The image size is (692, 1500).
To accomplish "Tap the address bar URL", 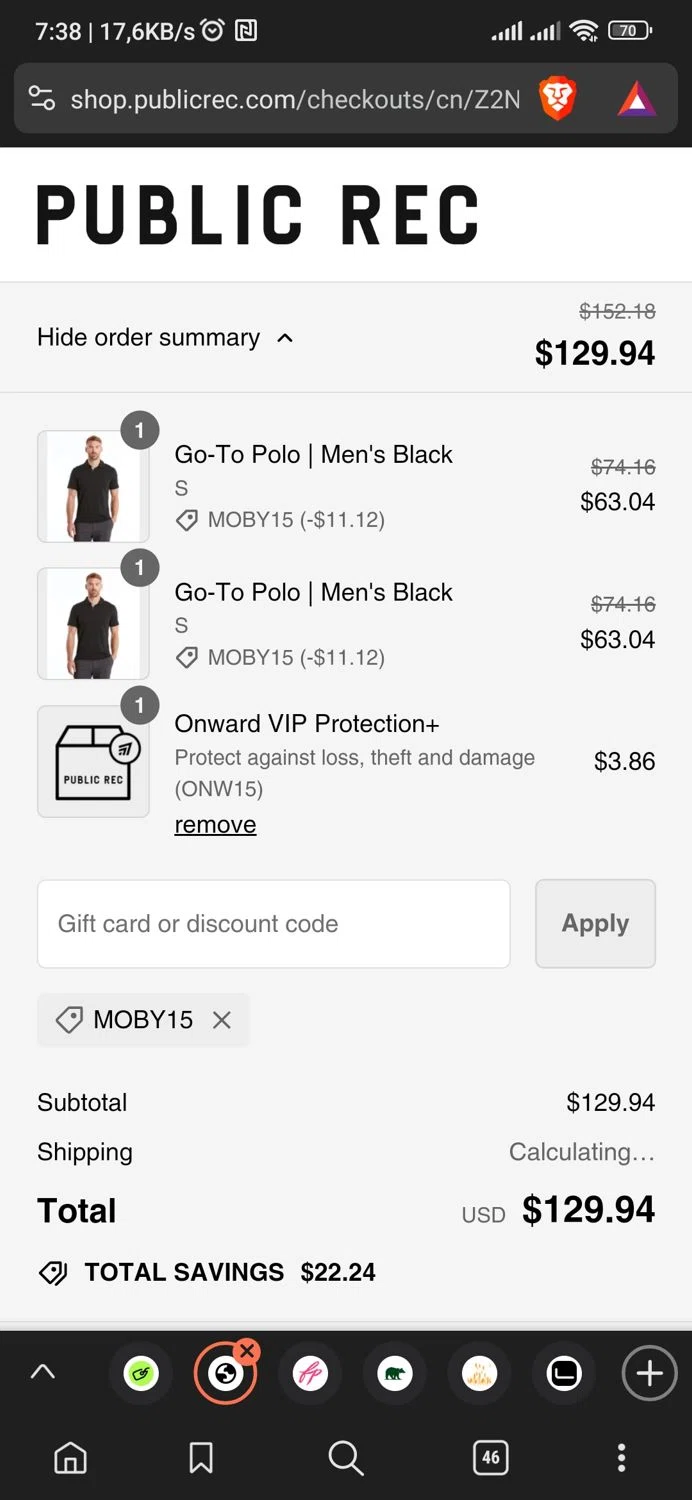I will coord(295,99).
